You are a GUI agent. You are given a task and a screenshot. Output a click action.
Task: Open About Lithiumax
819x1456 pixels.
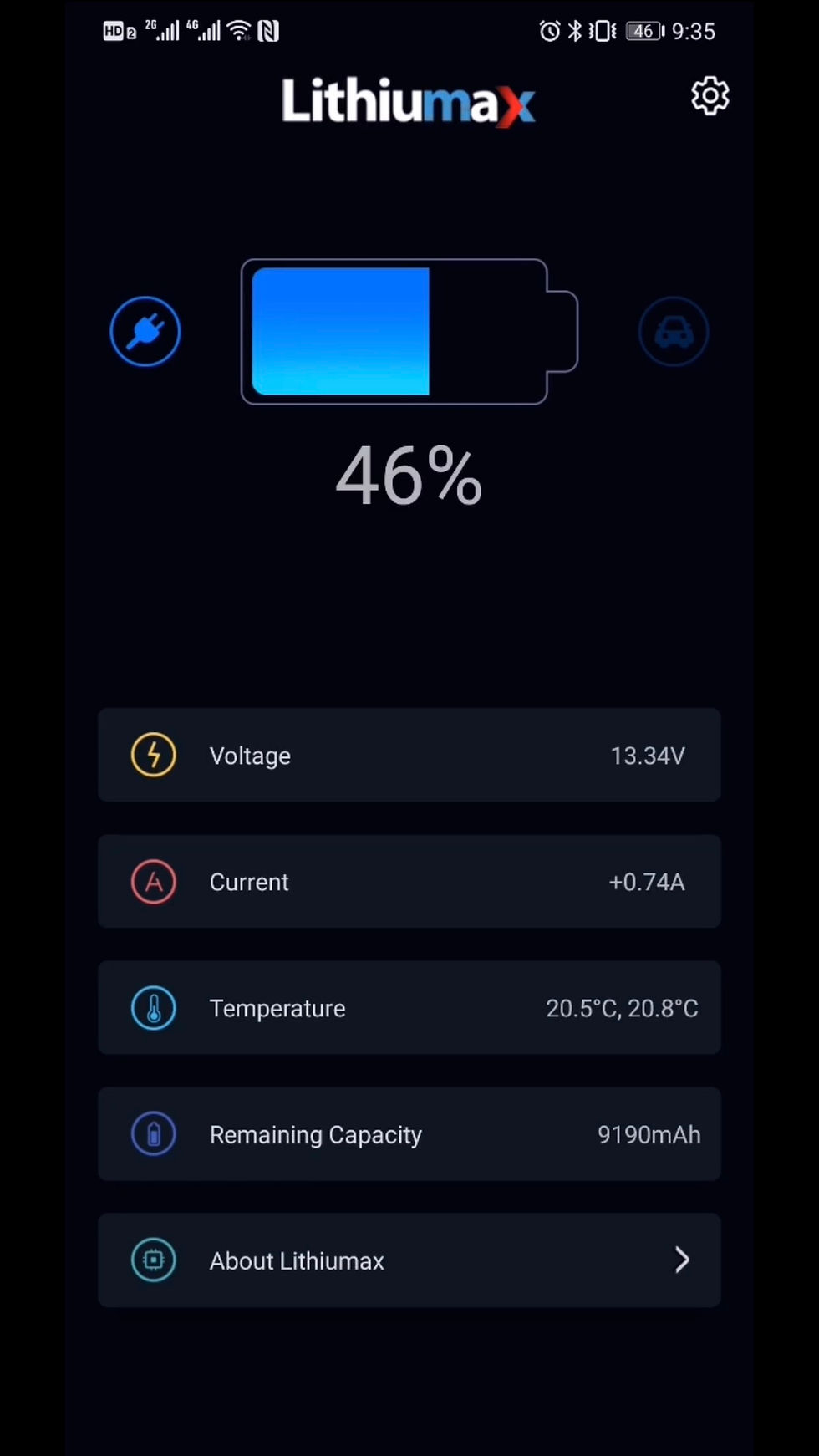click(409, 1260)
